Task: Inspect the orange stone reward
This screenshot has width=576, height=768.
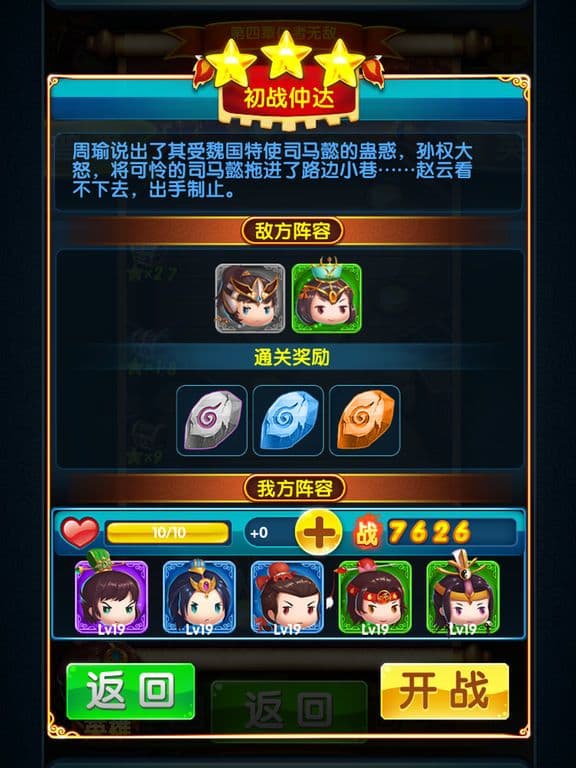Action: pyautogui.click(x=365, y=420)
